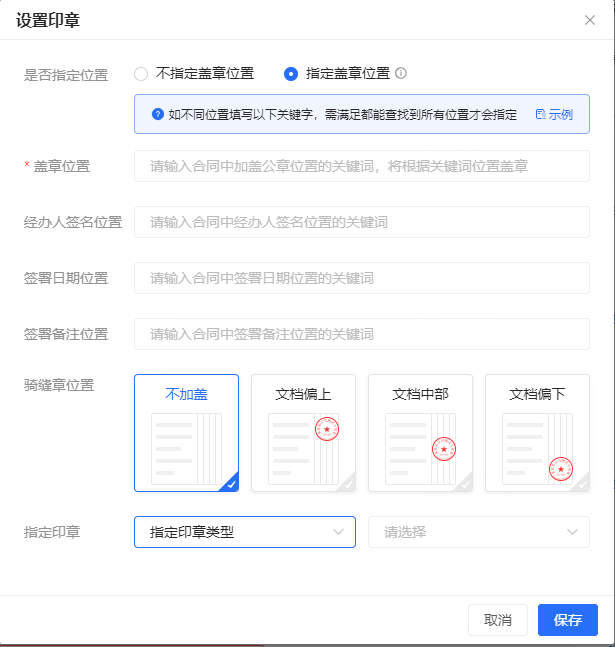Focus the 盖章位置 keyword field
This screenshot has width=615, height=647.
[x=361, y=166]
